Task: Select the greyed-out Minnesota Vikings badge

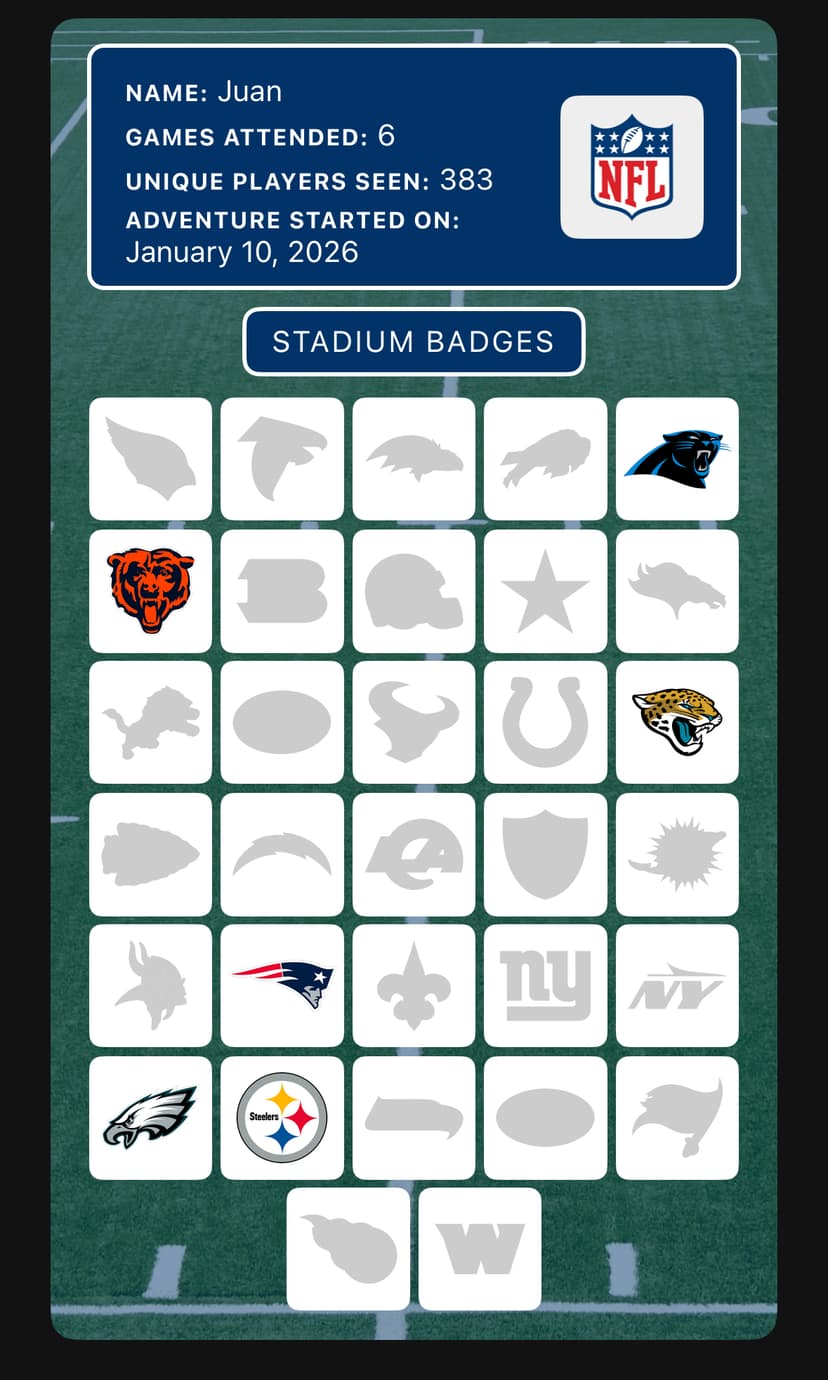Action: click(x=150, y=986)
